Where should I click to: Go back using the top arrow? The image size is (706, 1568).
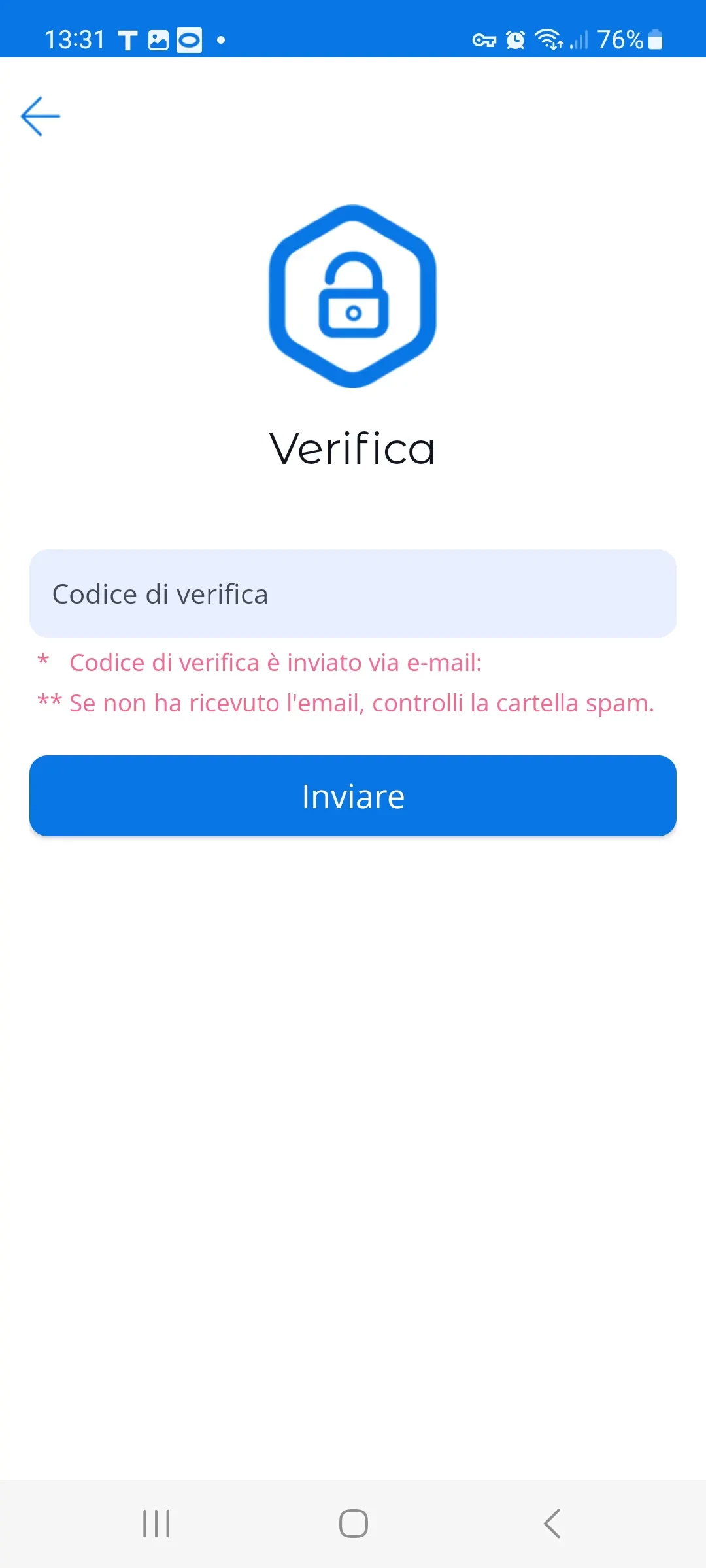[41, 116]
